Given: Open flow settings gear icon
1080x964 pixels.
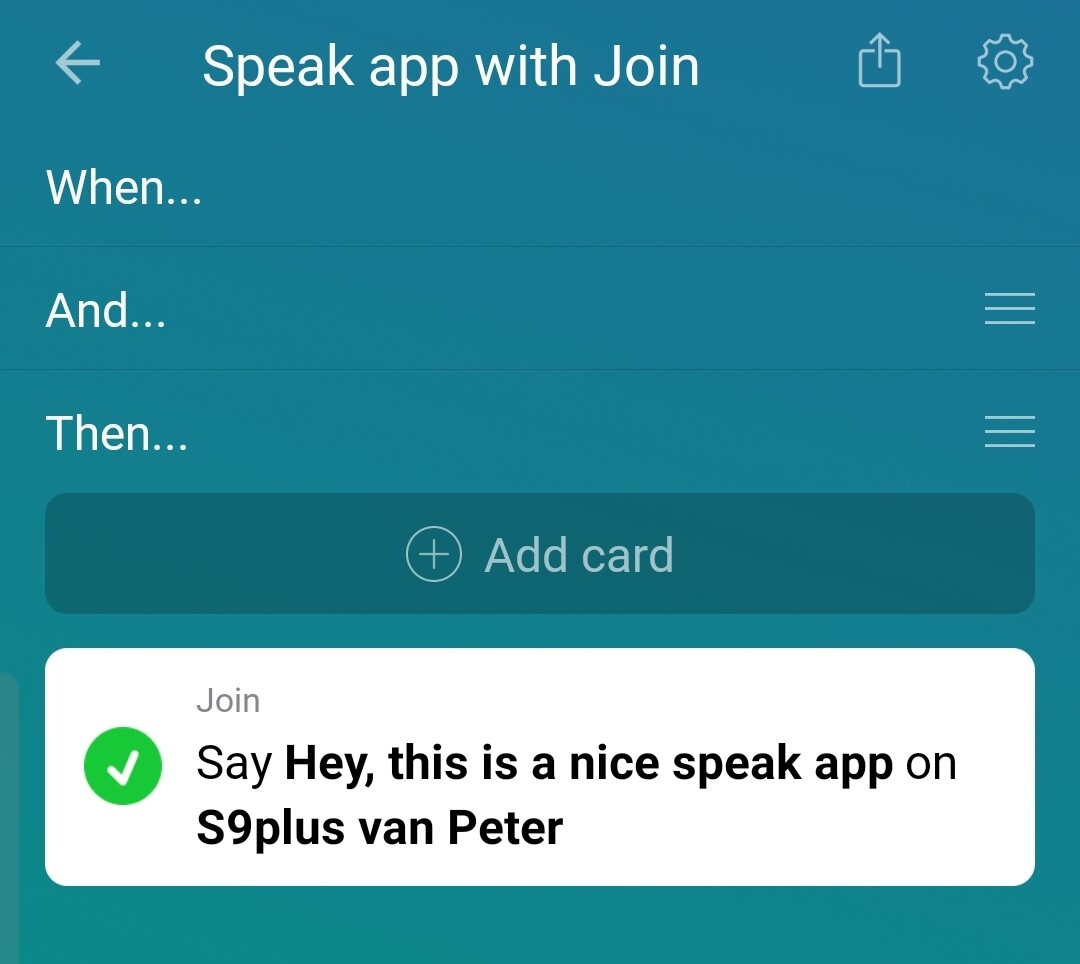Looking at the screenshot, I should coord(1004,63).
